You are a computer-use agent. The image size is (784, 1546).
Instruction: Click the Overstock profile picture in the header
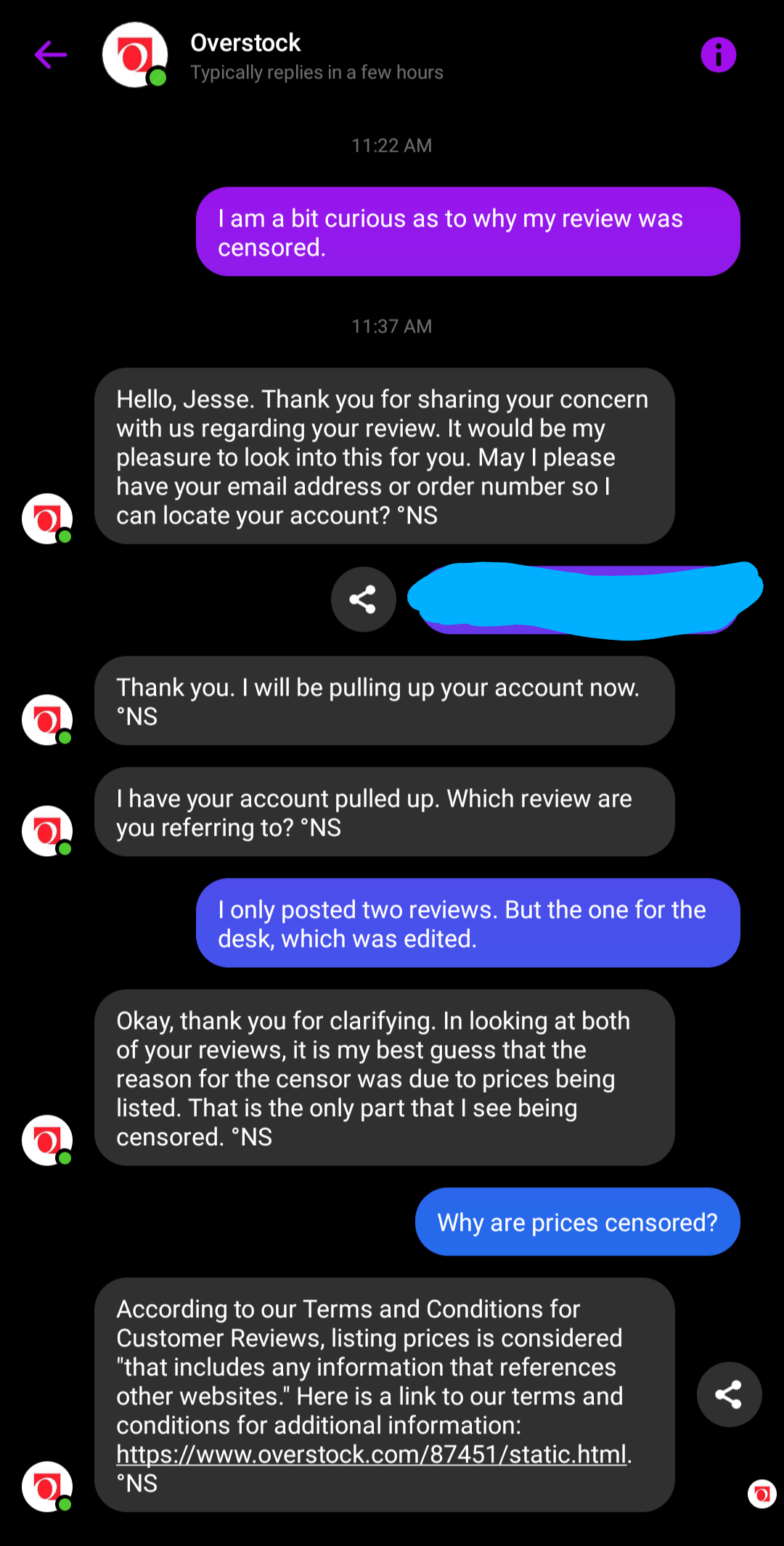[134, 54]
